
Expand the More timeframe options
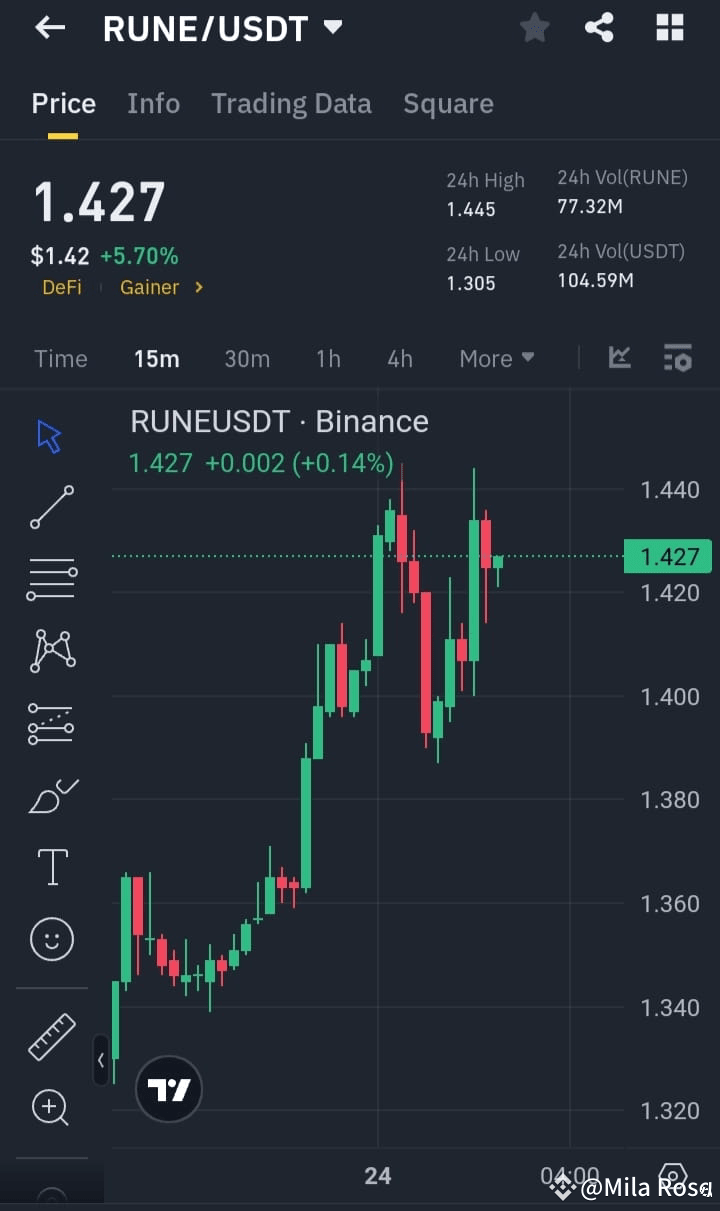[x=497, y=358]
